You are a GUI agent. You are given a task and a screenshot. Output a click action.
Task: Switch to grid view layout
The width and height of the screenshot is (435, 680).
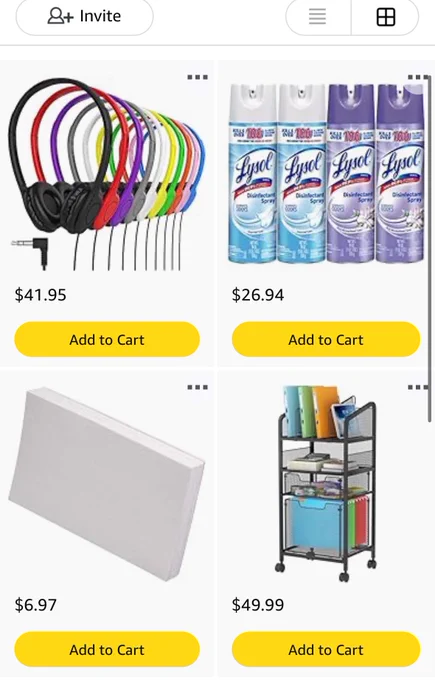point(385,17)
